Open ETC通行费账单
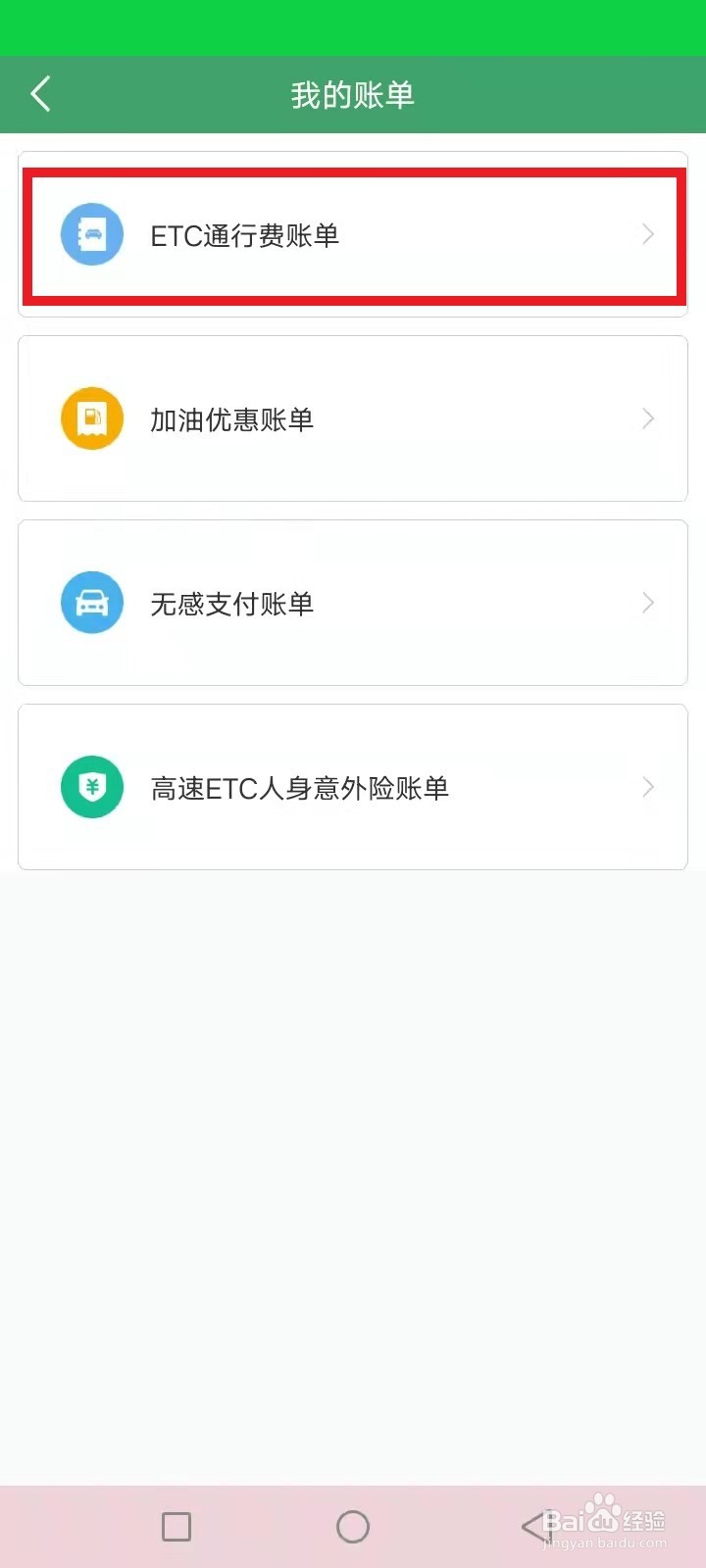Image resolution: width=706 pixels, height=1568 pixels. point(353,234)
